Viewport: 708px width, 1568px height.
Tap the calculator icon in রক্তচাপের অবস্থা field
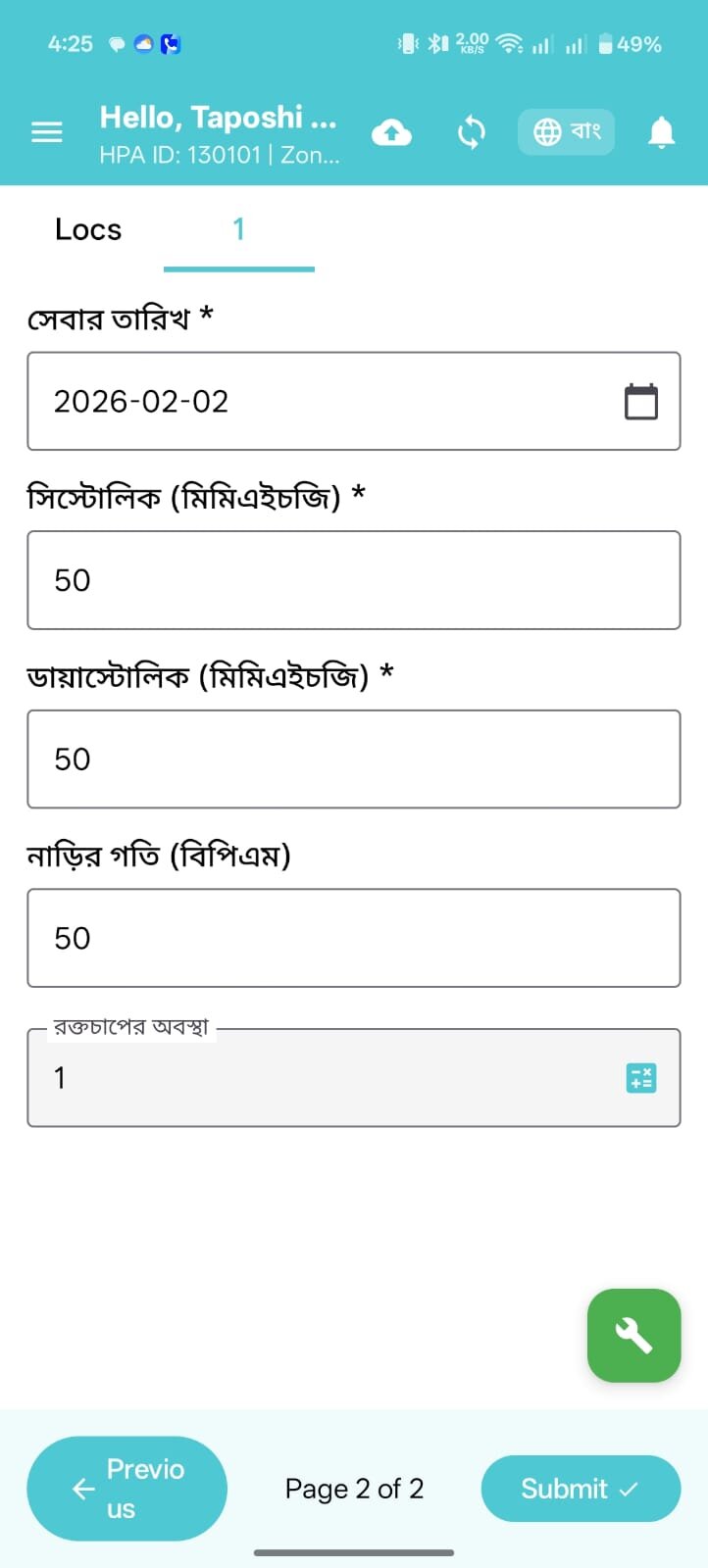641,1078
